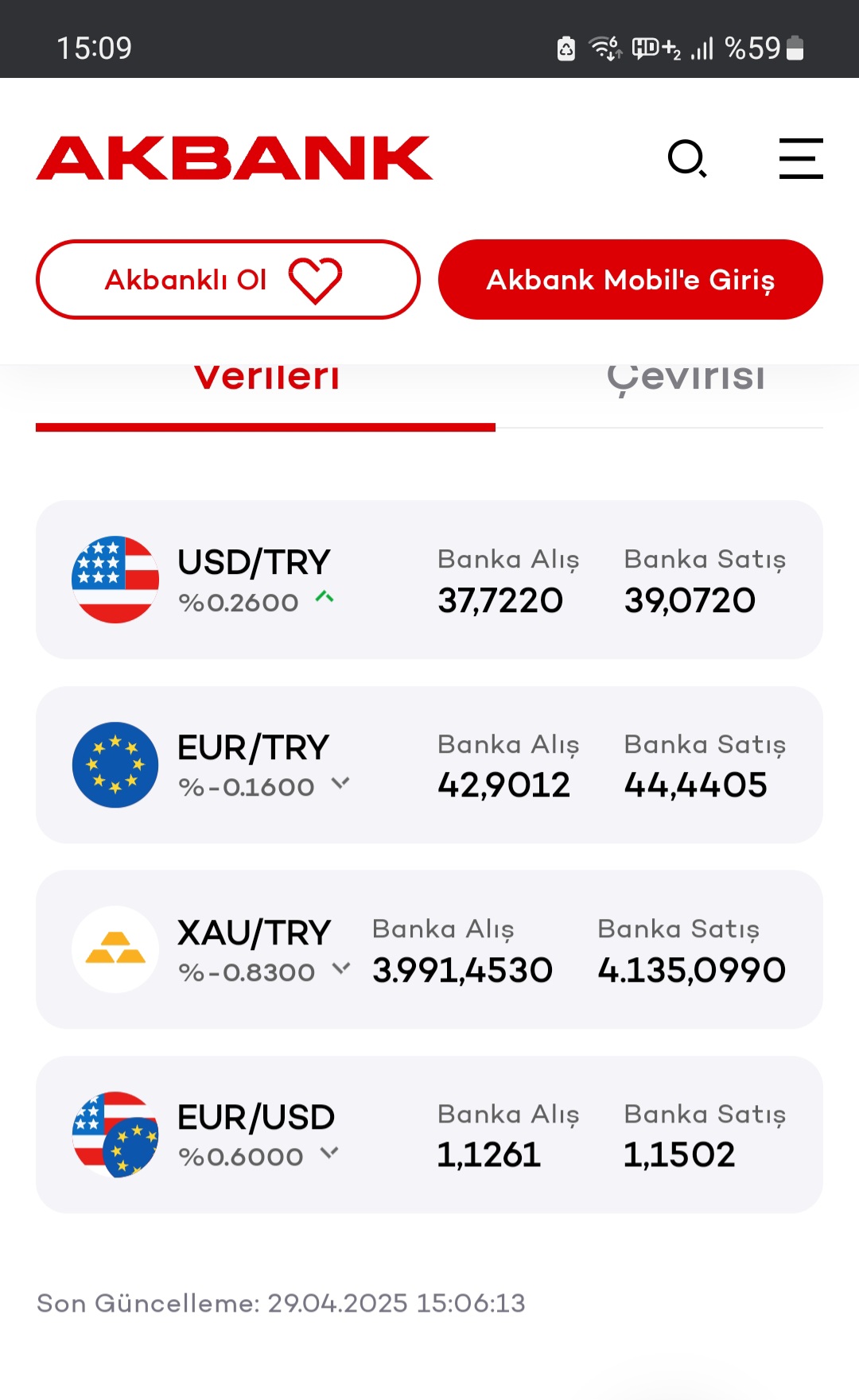Go to Akbank home via logo

pyautogui.click(x=235, y=158)
